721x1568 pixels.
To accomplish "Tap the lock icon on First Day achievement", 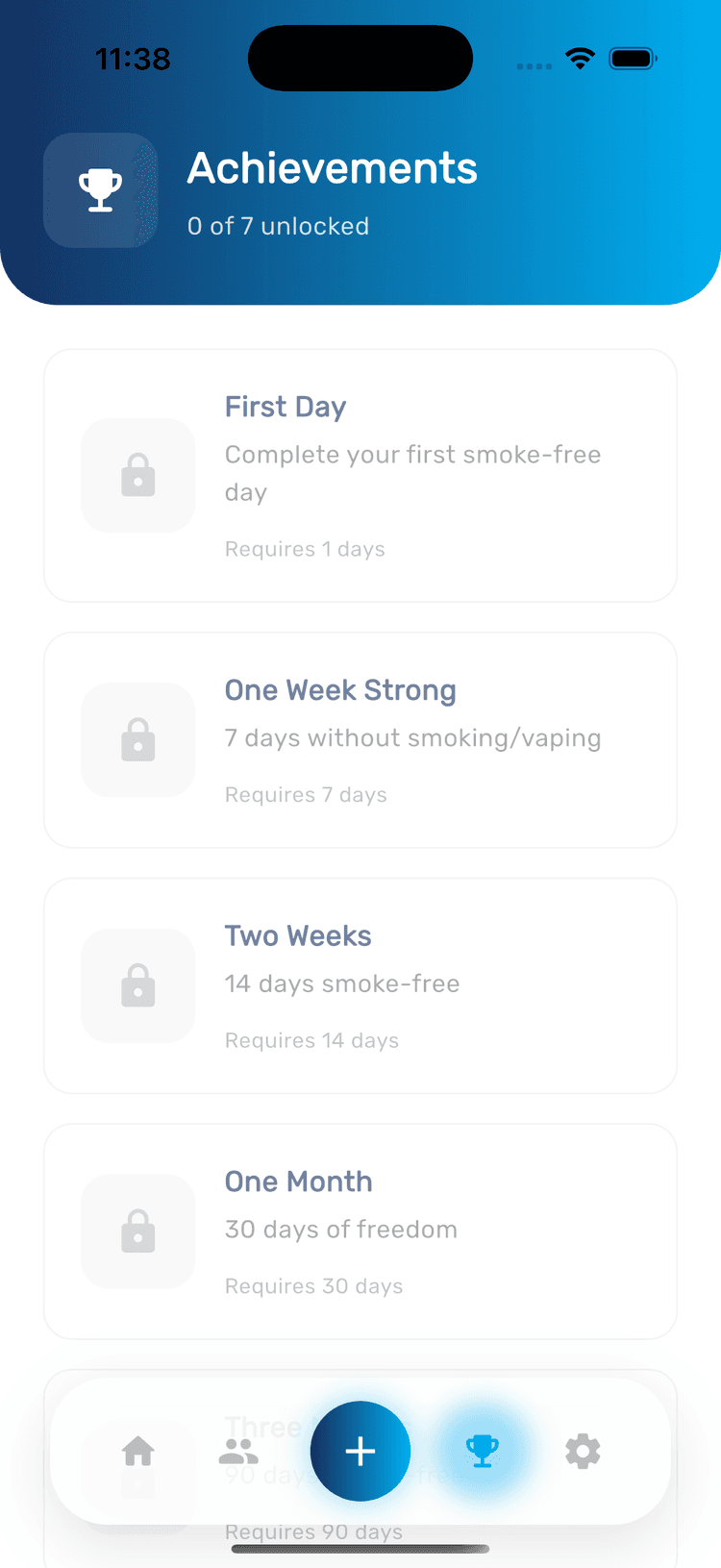I will pos(137,475).
